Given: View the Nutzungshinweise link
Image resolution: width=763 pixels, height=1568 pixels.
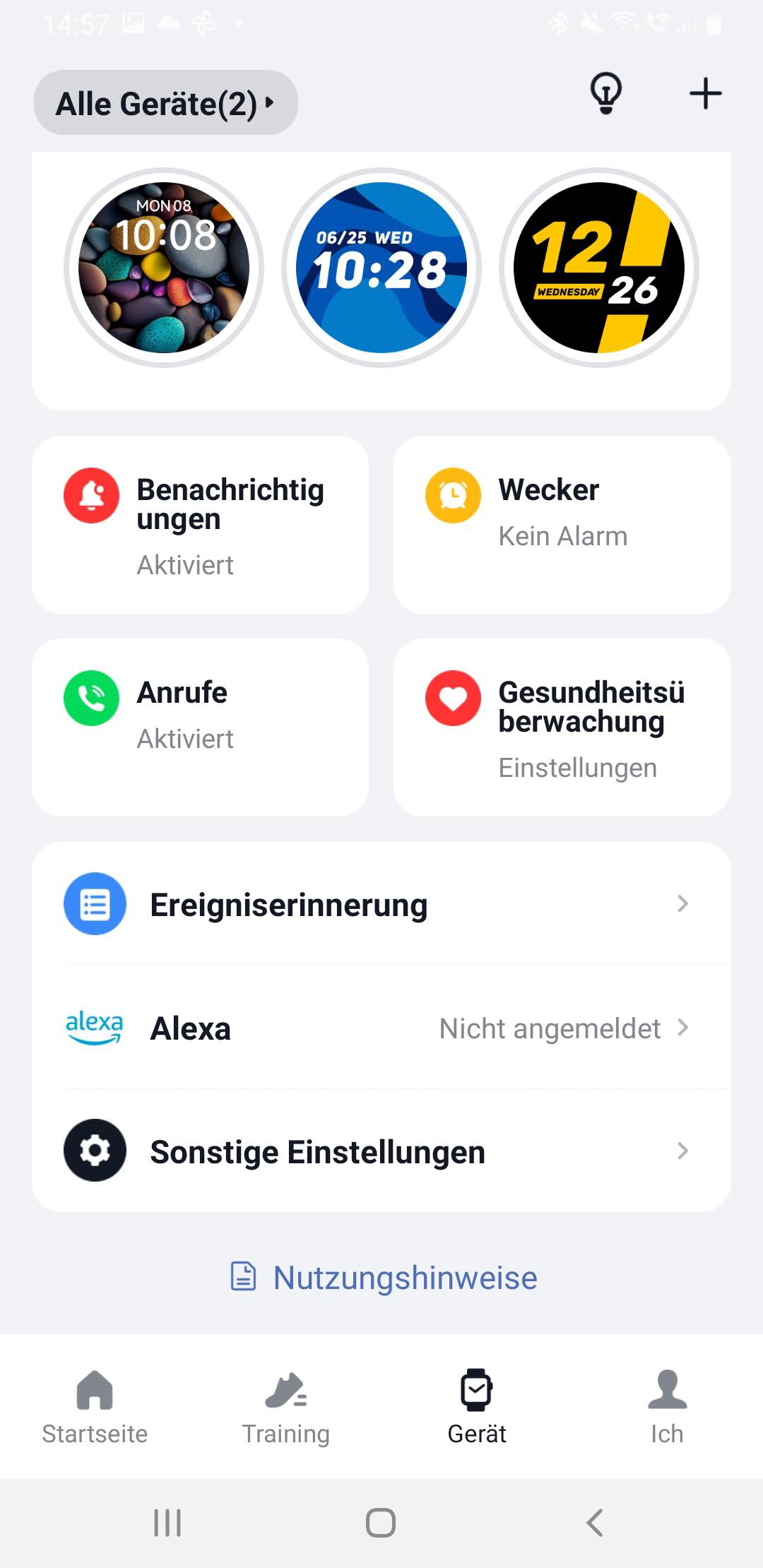Looking at the screenshot, I should tap(384, 1277).
